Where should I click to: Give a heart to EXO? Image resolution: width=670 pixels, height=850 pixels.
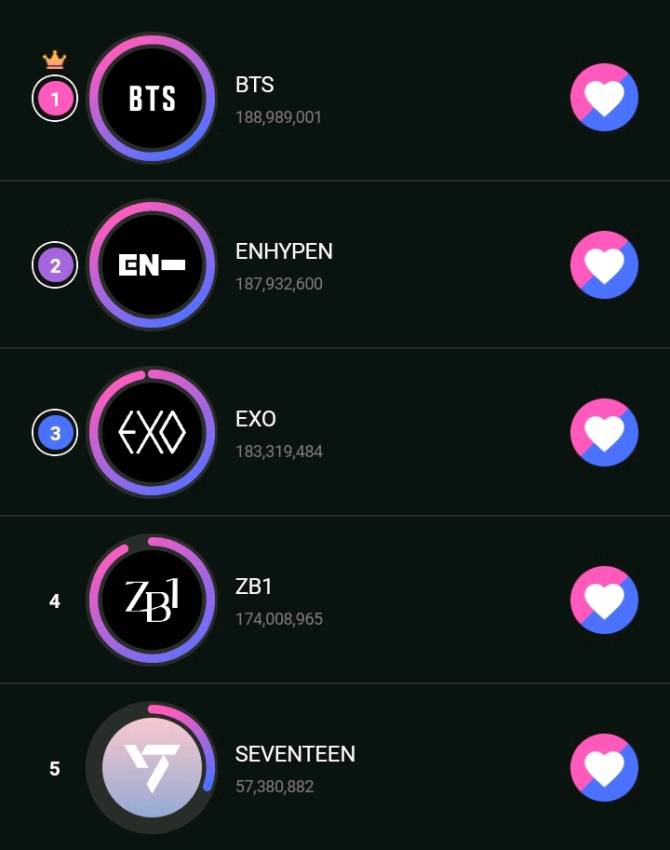point(604,433)
